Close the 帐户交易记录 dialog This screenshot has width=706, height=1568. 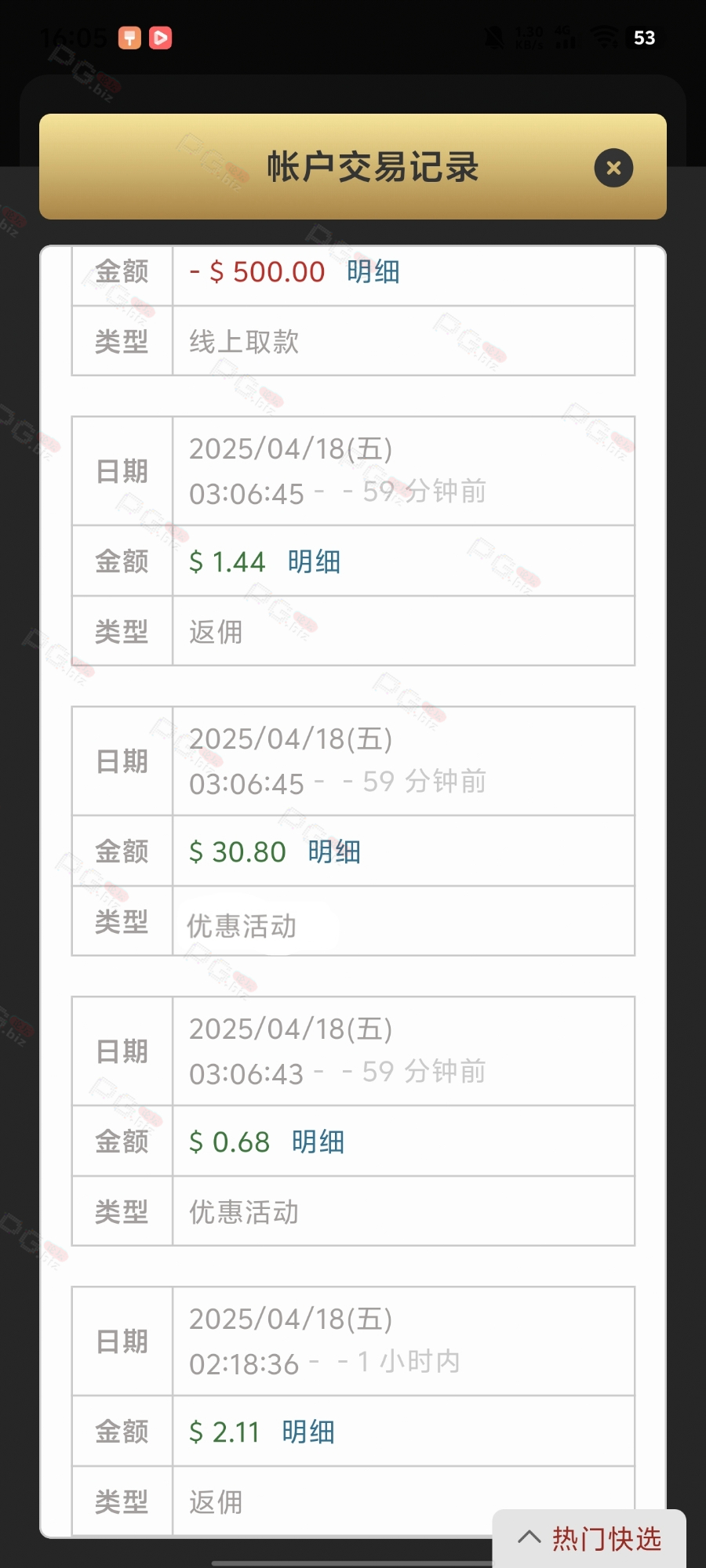(613, 168)
